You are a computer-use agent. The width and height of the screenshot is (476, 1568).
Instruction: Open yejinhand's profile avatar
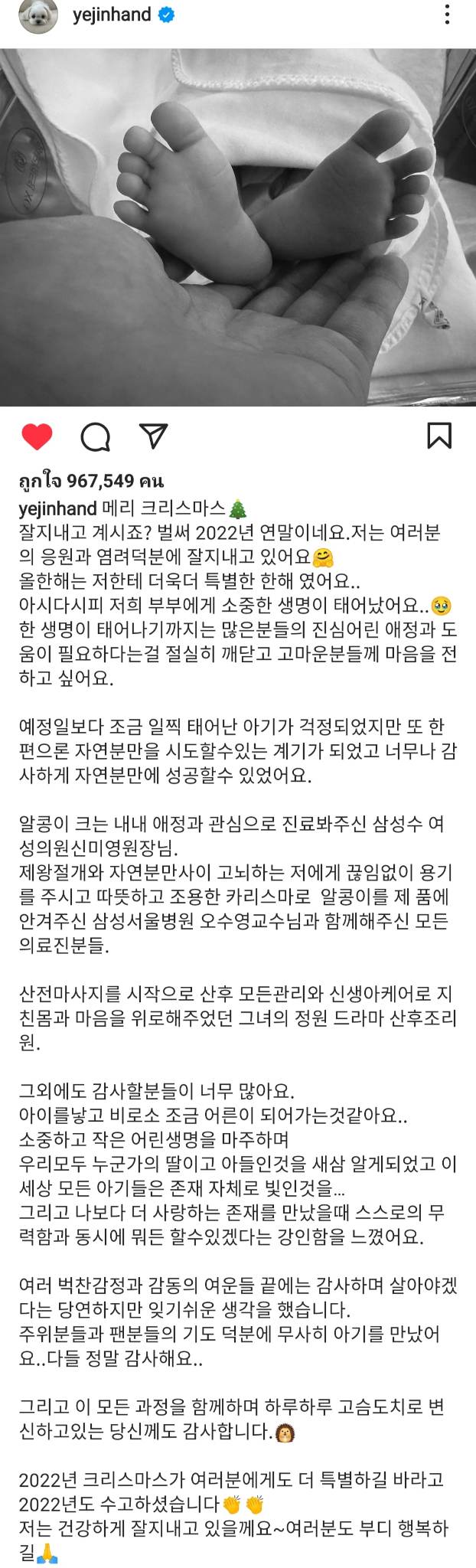38,15
